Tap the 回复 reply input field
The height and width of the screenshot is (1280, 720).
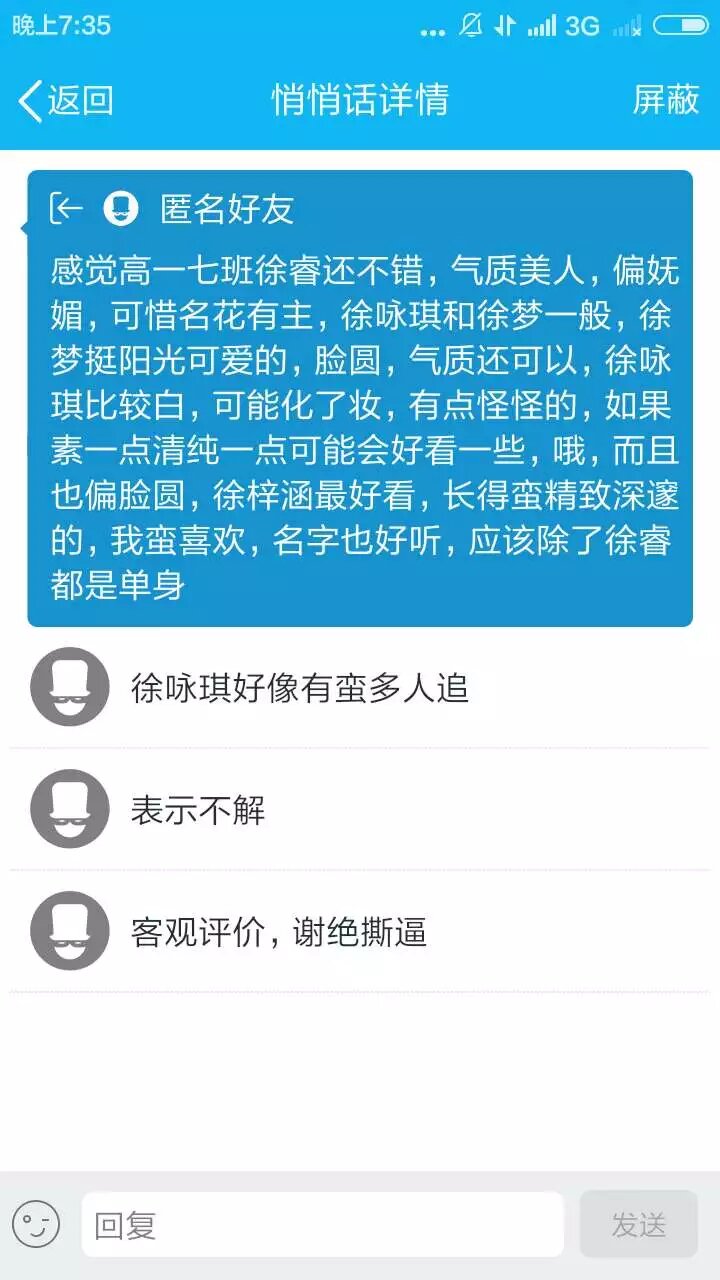pyautogui.click(x=322, y=1224)
